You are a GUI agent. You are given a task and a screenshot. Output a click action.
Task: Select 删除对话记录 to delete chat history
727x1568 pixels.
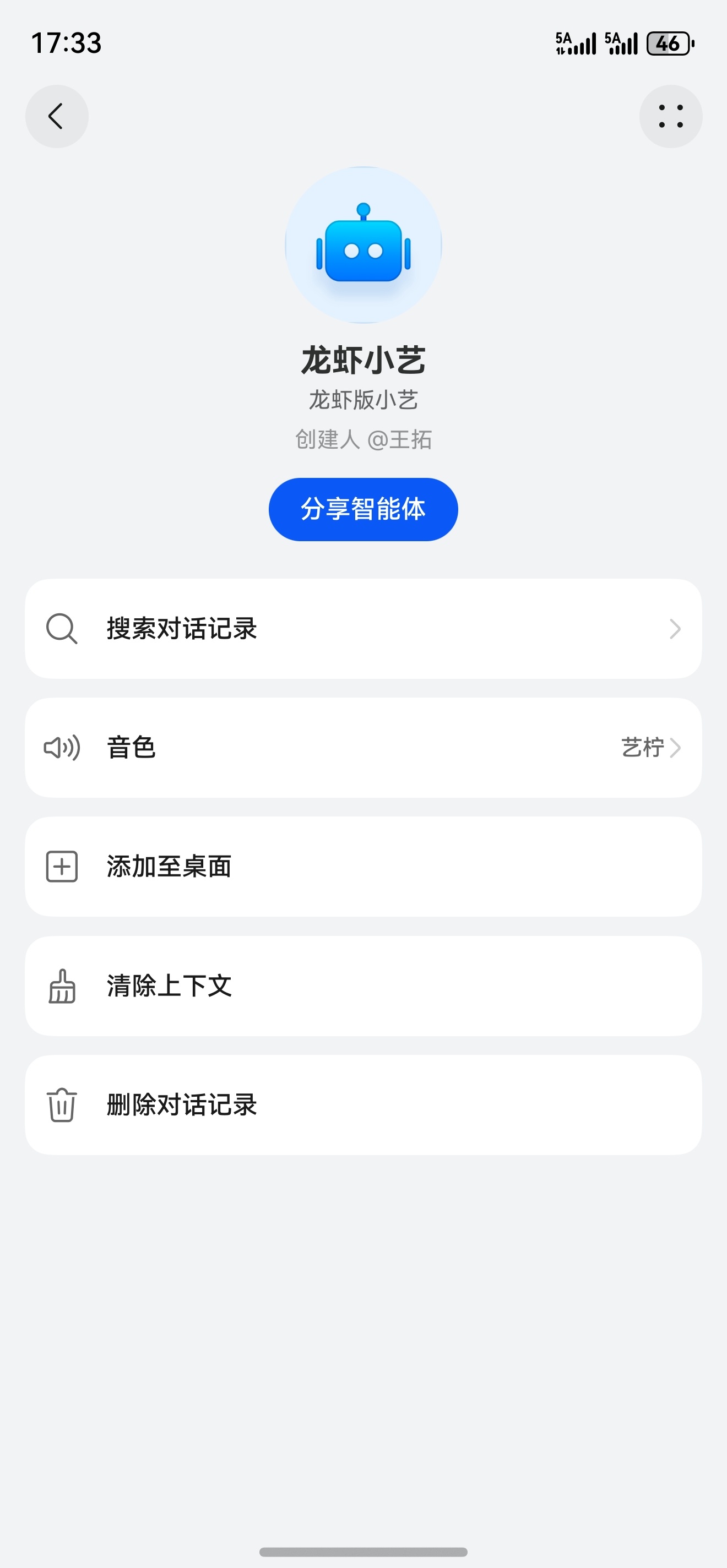coord(363,1105)
